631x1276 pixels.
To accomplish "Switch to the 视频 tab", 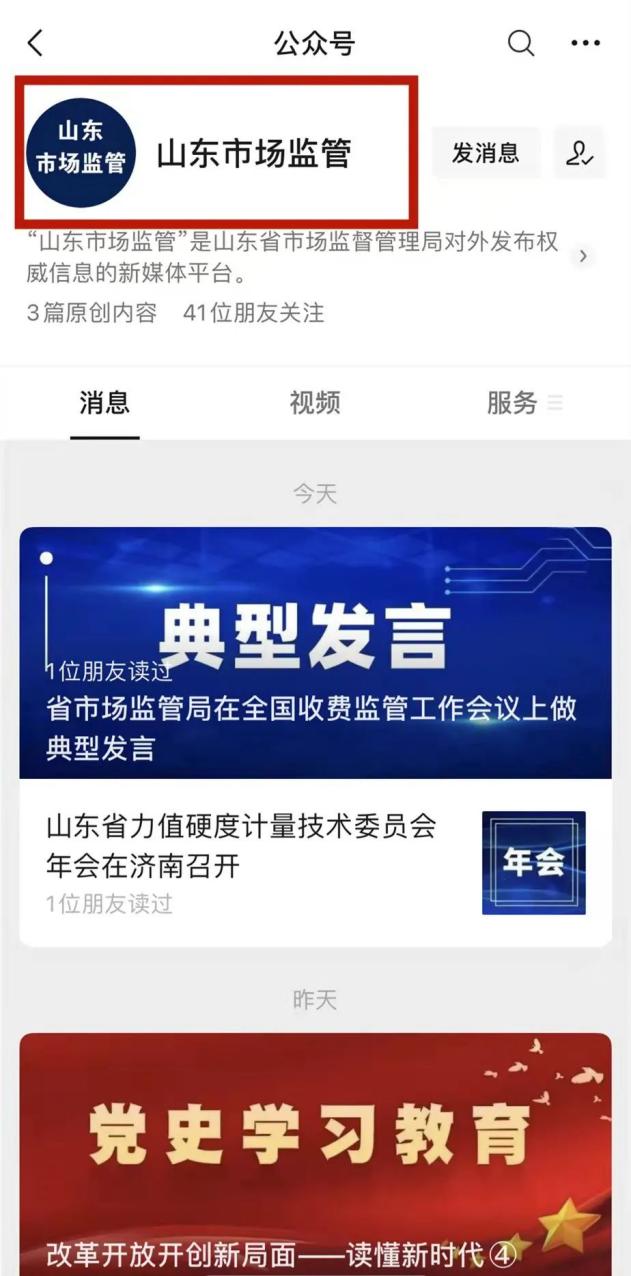I will pyautogui.click(x=315, y=403).
